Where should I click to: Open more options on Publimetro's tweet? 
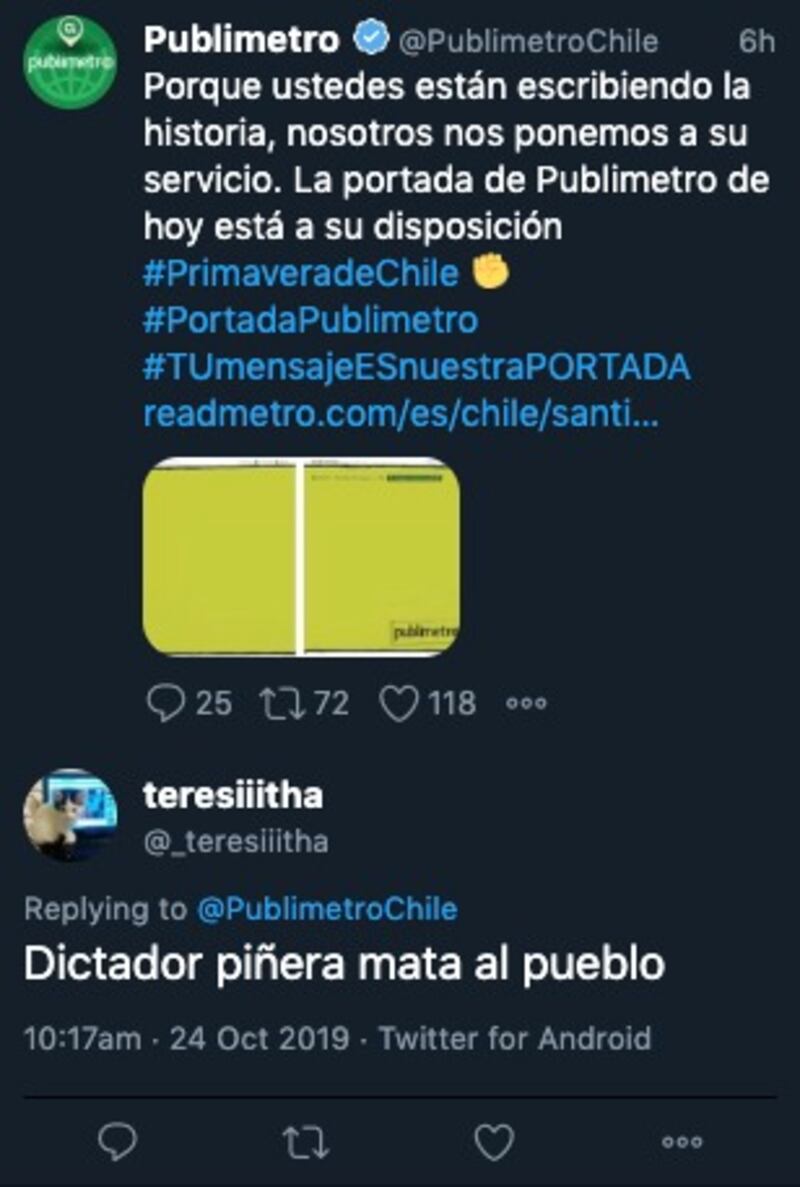(526, 704)
